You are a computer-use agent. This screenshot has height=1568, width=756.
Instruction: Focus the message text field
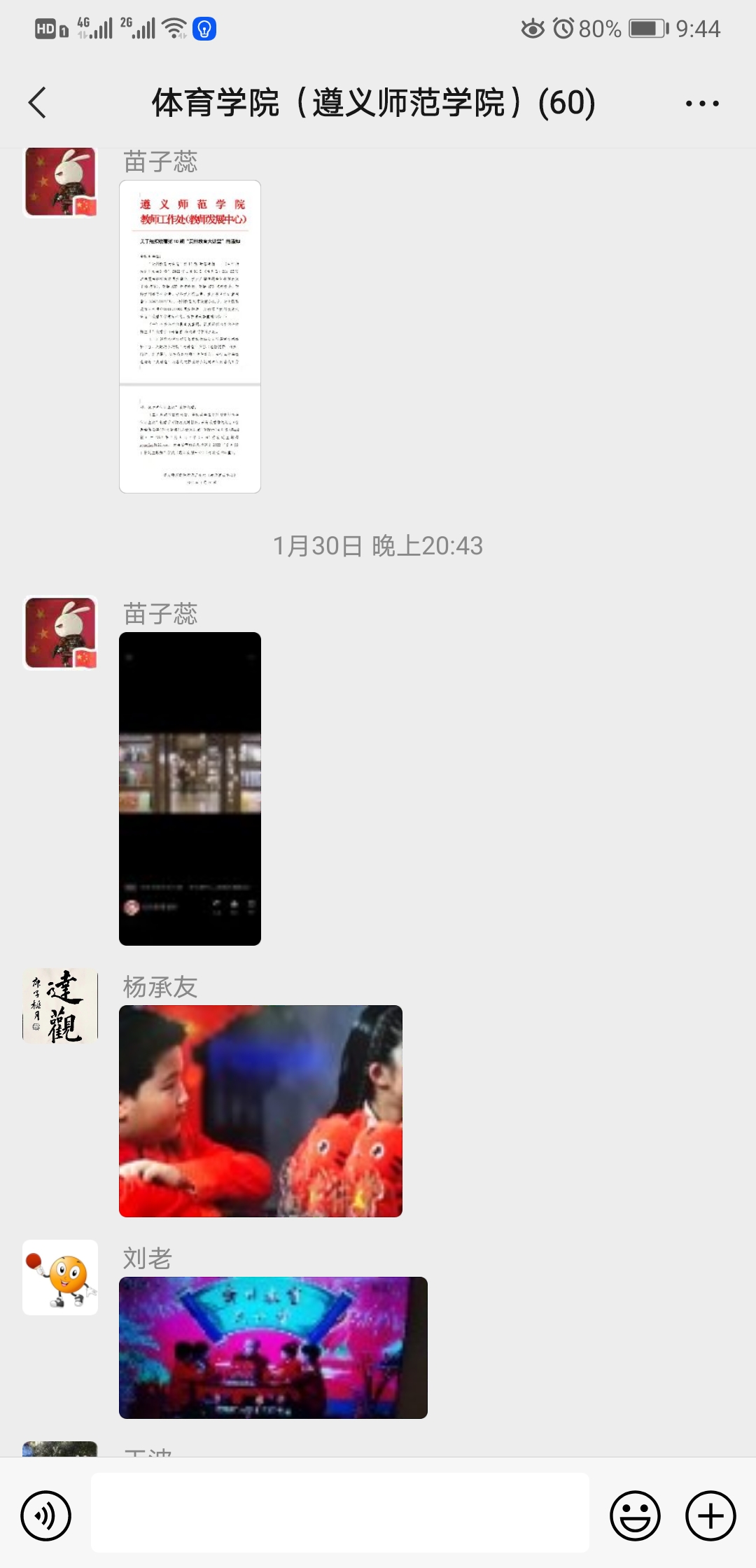click(340, 1513)
